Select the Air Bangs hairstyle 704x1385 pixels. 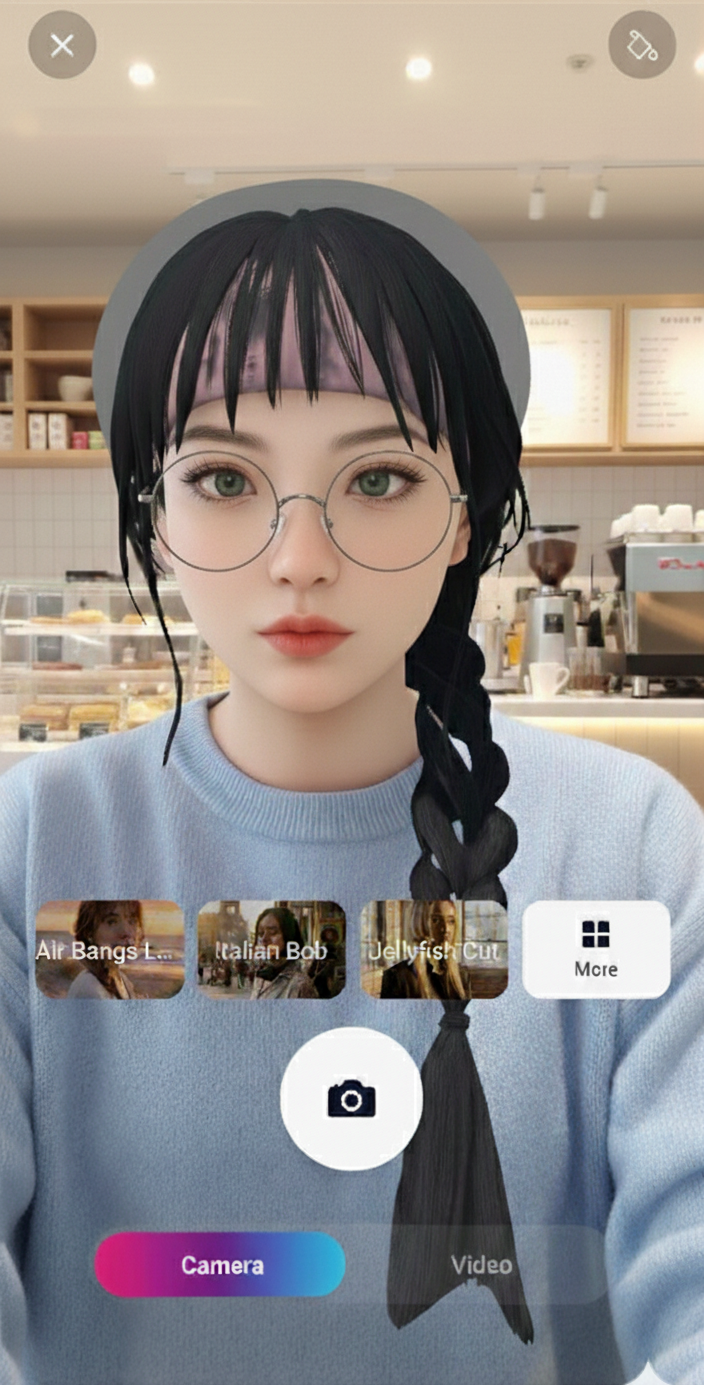coord(110,949)
